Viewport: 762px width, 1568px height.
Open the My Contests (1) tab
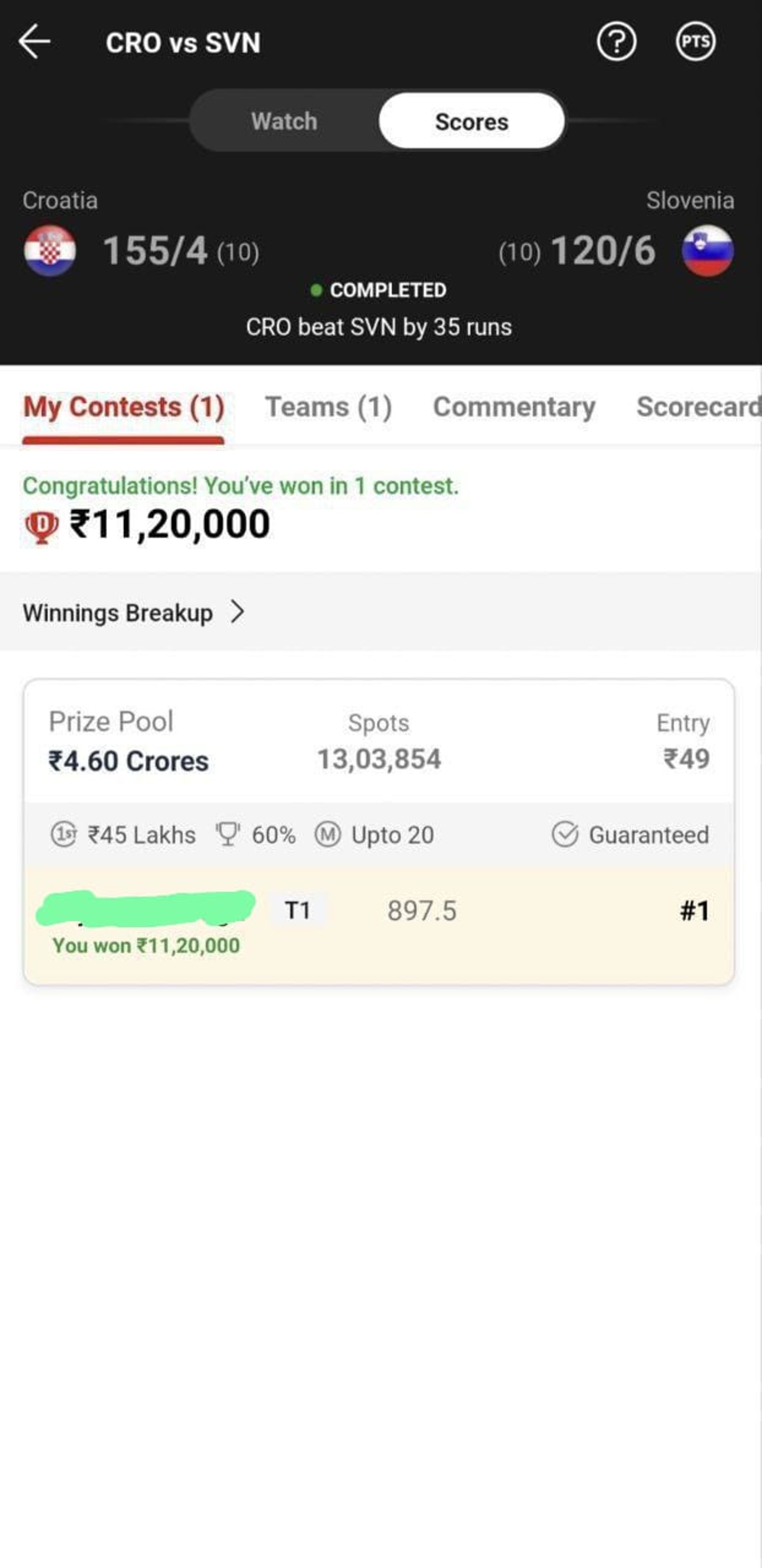(x=124, y=407)
